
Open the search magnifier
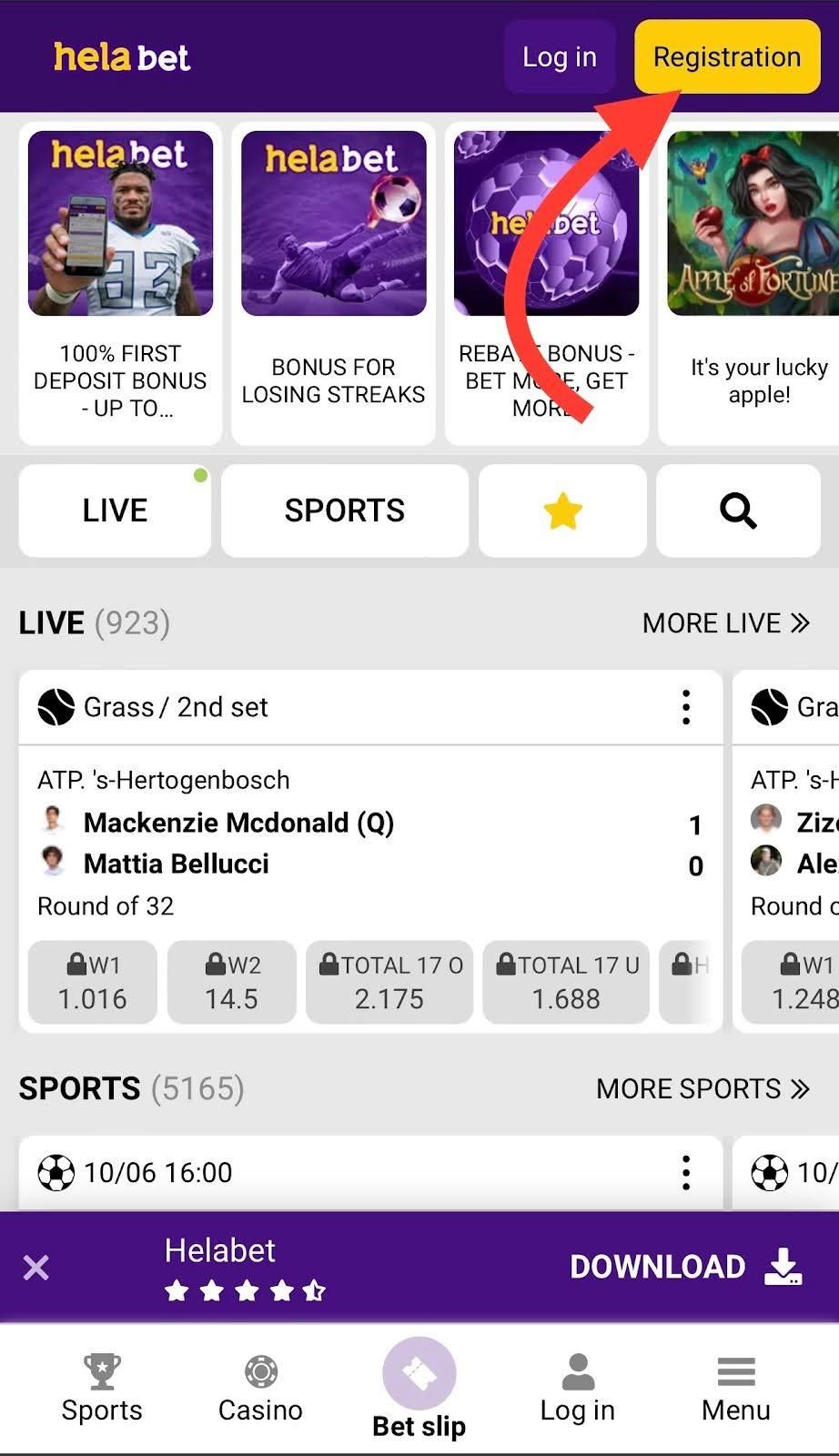point(737,511)
